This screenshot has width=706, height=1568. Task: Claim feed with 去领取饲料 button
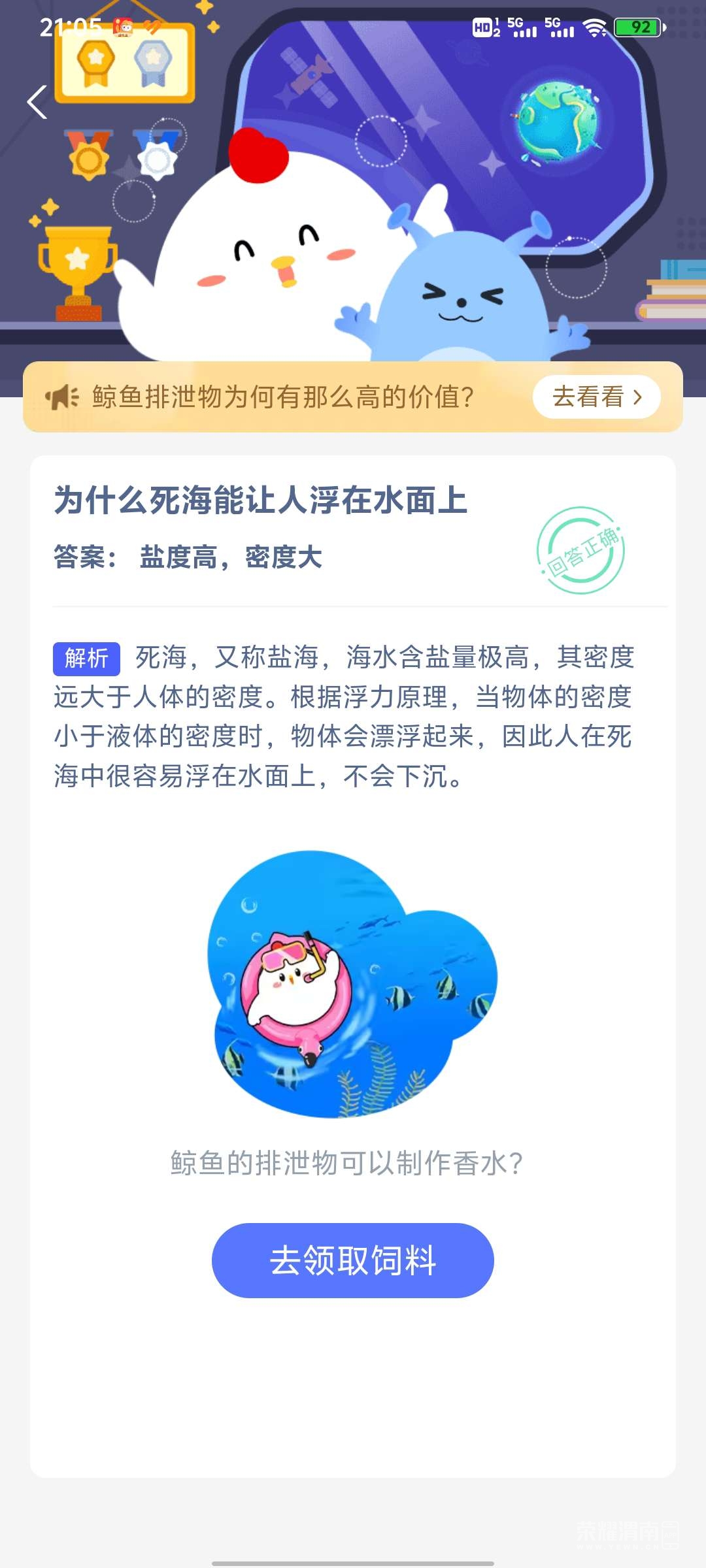pyautogui.click(x=353, y=1260)
